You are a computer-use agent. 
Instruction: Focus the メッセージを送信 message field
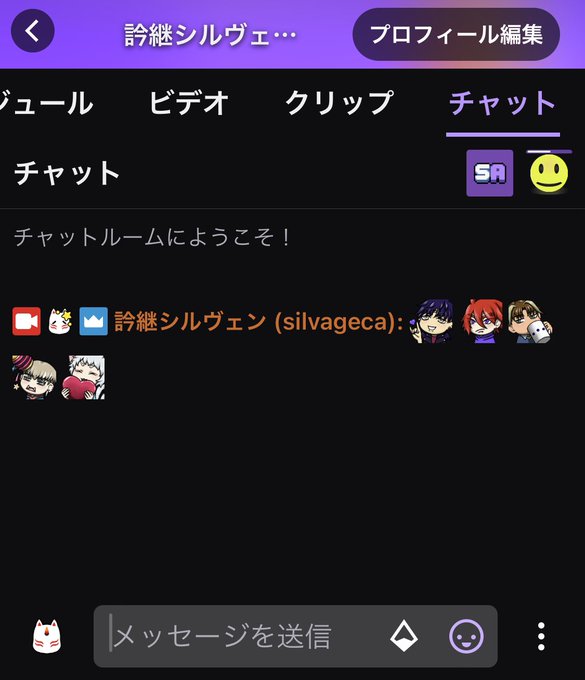tap(243, 636)
